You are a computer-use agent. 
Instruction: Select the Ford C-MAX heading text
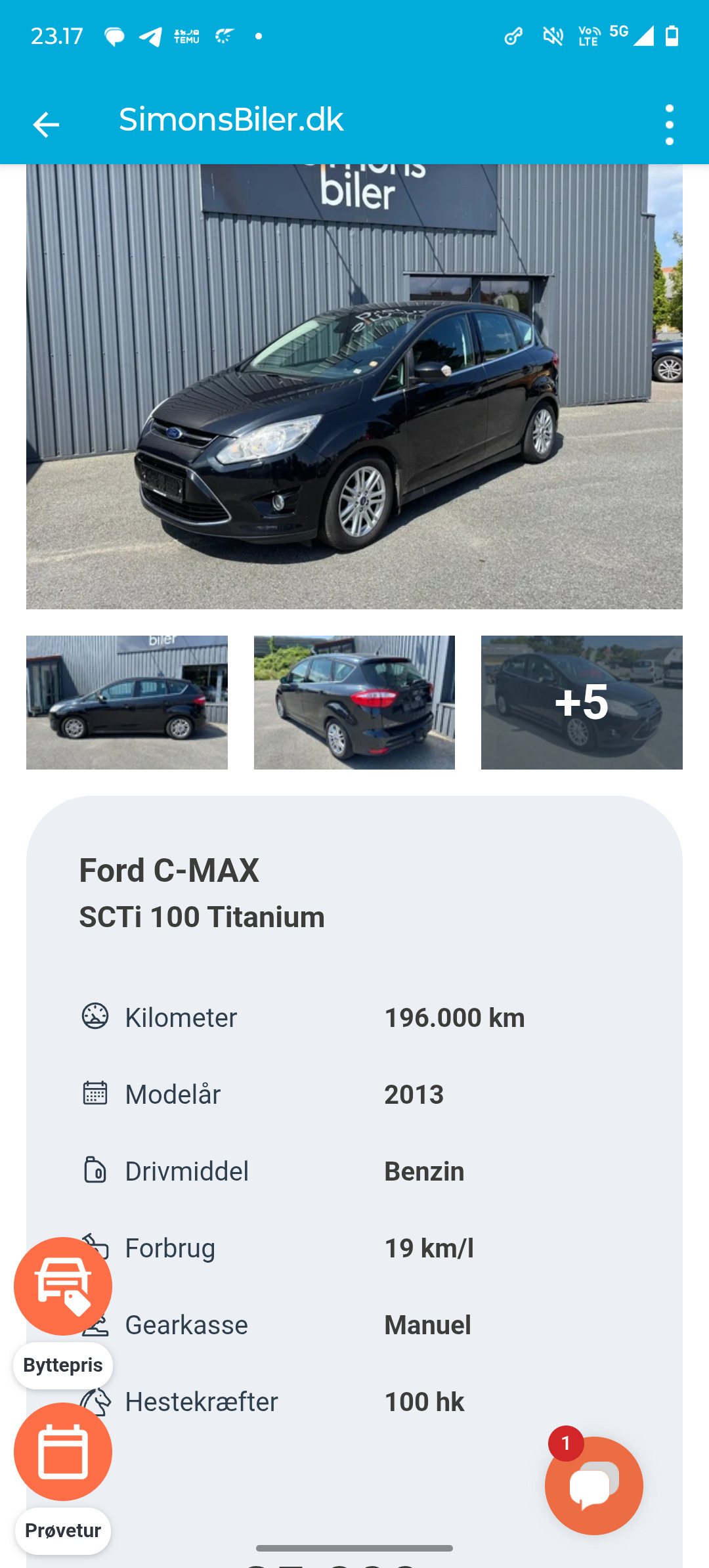click(x=169, y=870)
